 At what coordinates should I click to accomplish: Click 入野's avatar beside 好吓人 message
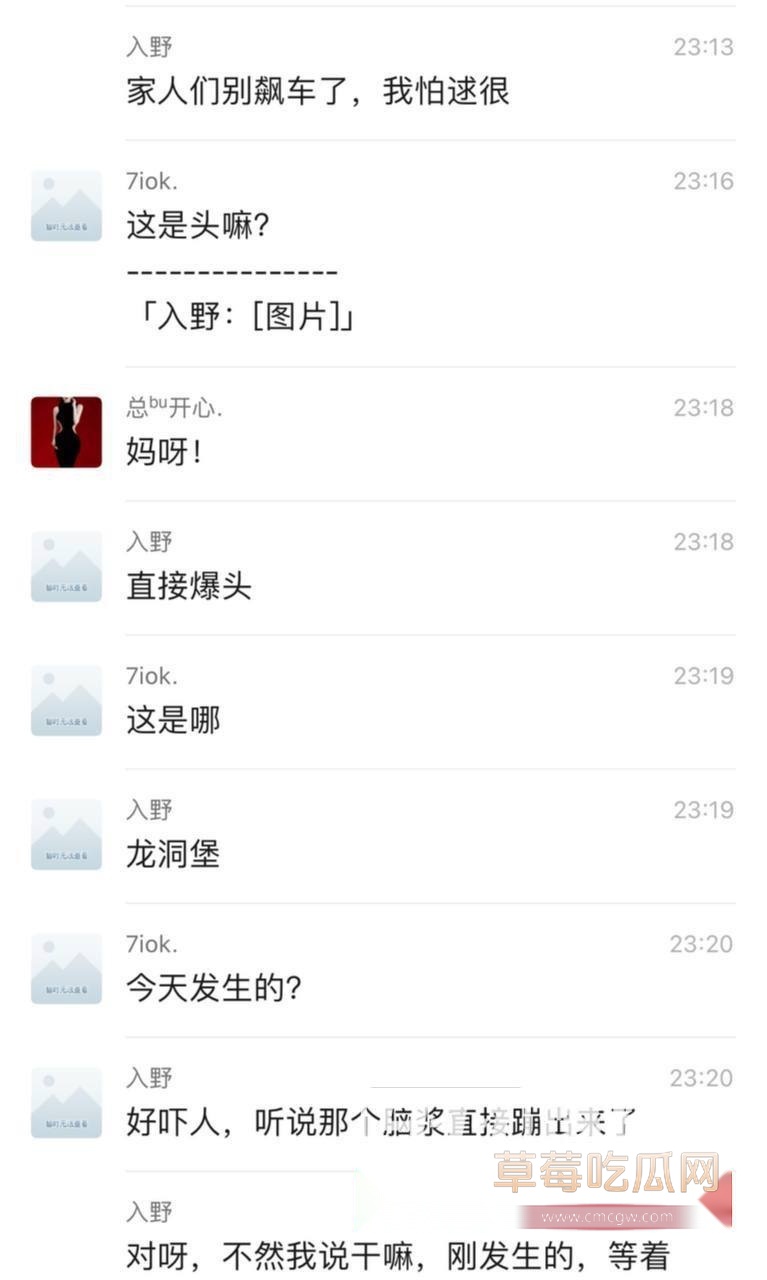66,1099
